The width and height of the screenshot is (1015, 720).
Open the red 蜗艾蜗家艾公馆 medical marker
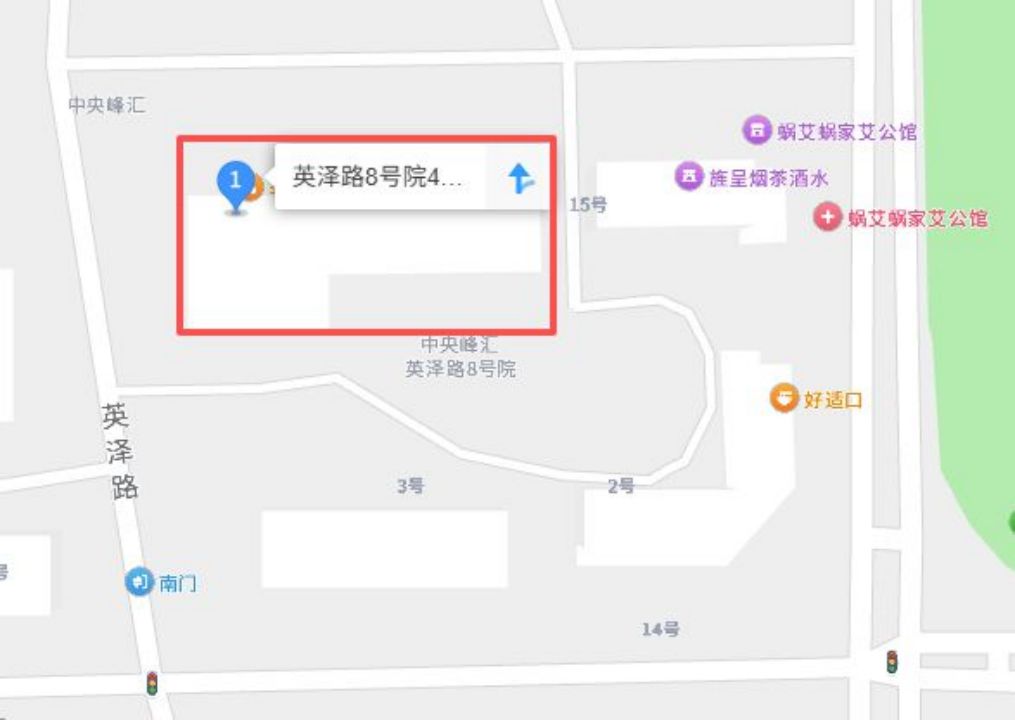tap(827, 217)
